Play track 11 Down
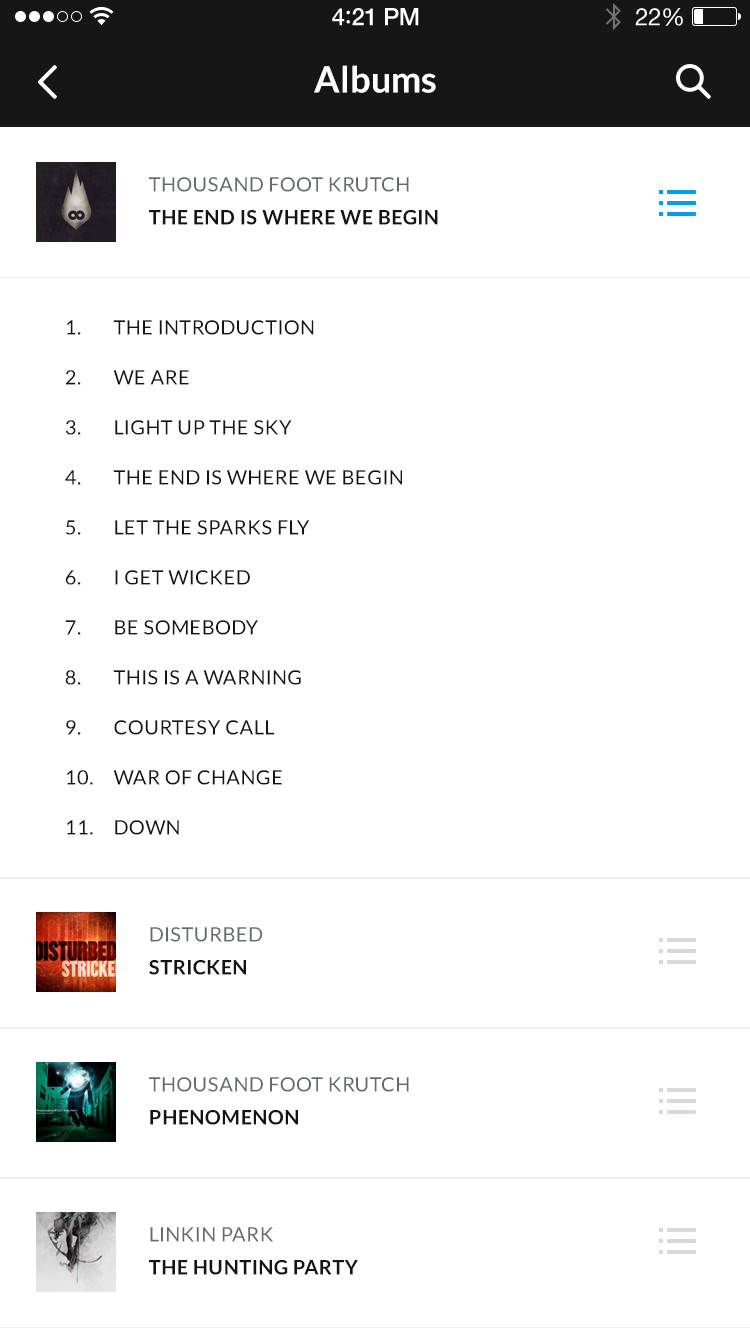The width and height of the screenshot is (750, 1334). [x=375, y=827]
